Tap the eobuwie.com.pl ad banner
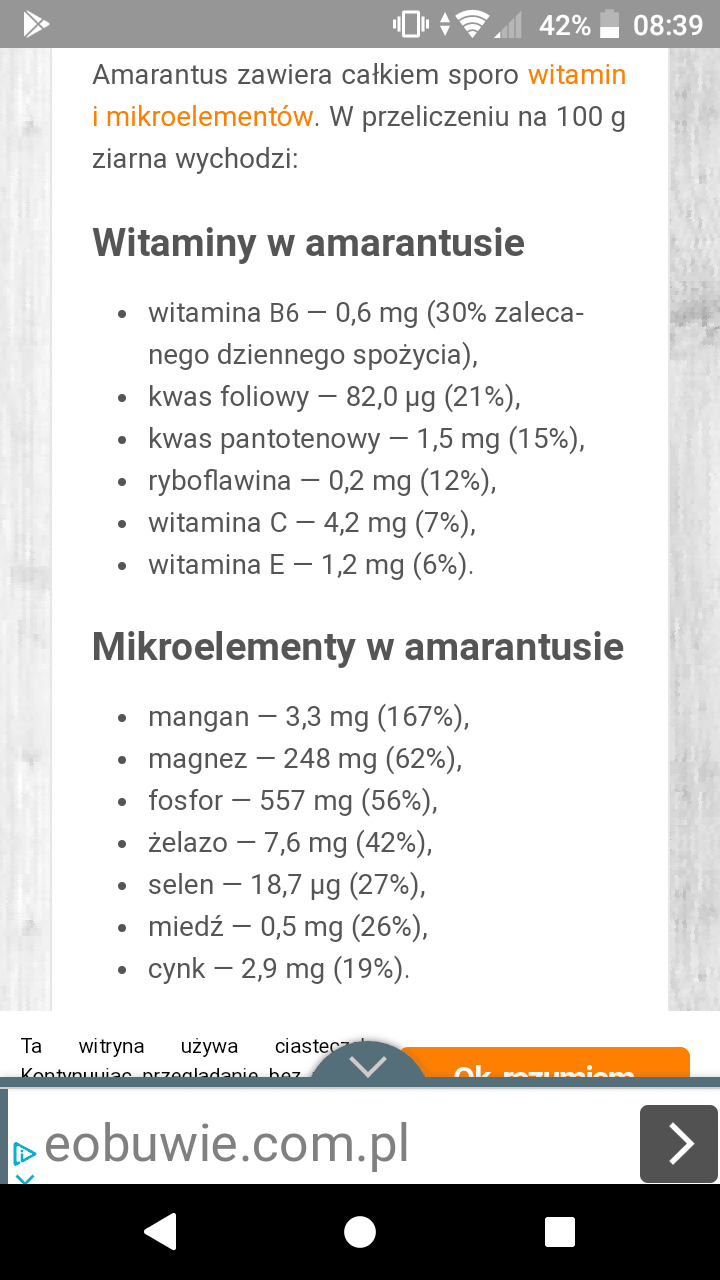Viewport: 720px width, 1280px height. (228, 1144)
